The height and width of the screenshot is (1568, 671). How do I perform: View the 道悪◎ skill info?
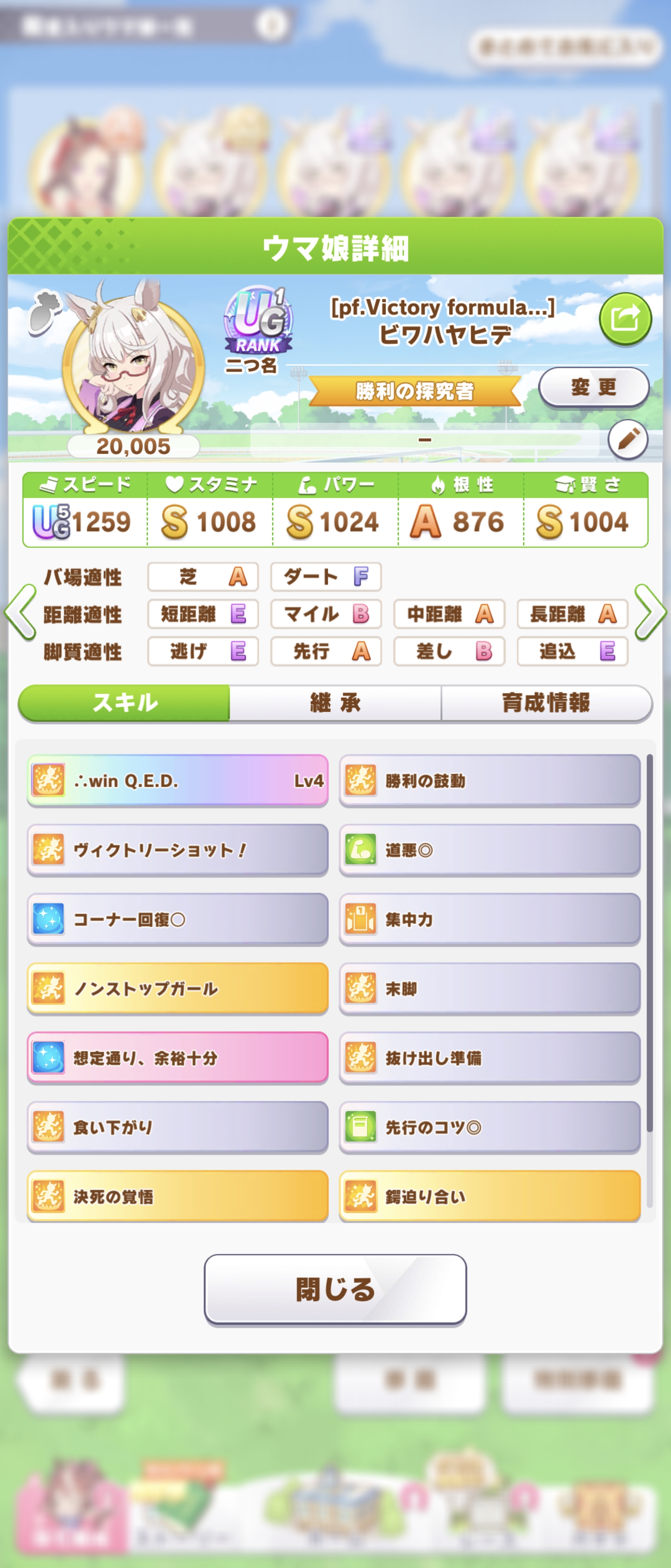coord(490,850)
